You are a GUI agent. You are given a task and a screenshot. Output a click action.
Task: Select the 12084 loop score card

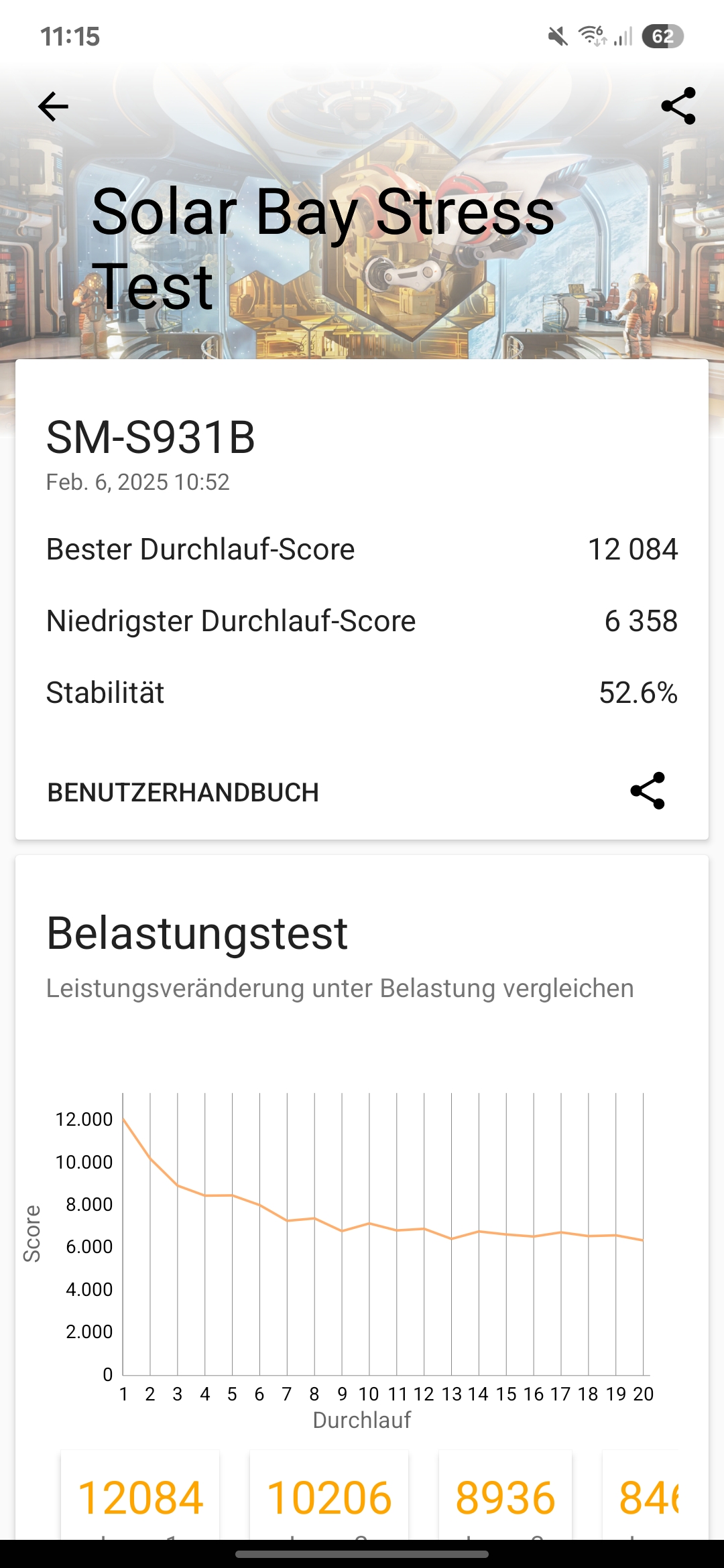point(140,1495)
